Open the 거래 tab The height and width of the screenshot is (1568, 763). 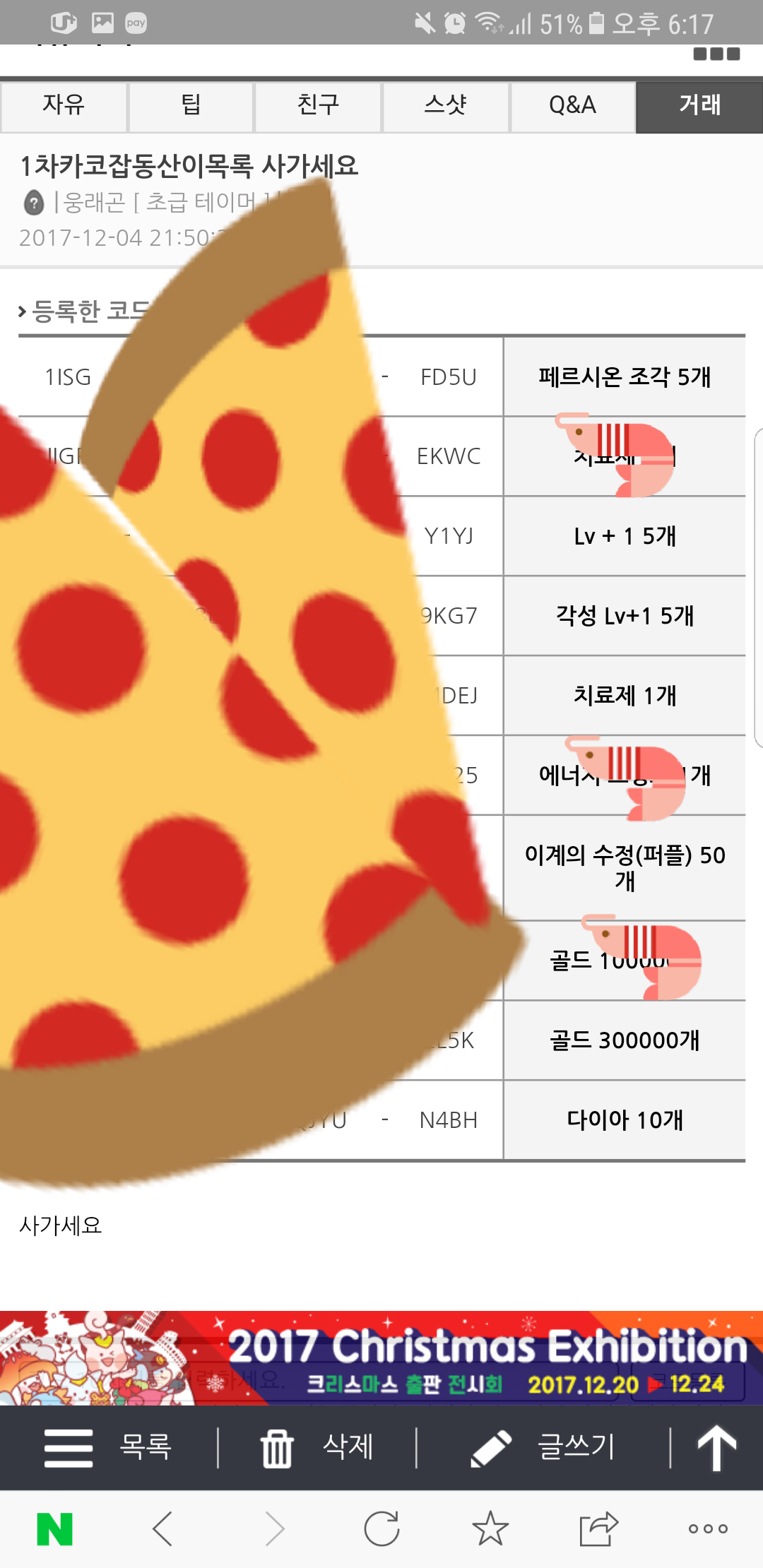click(699, 106)
